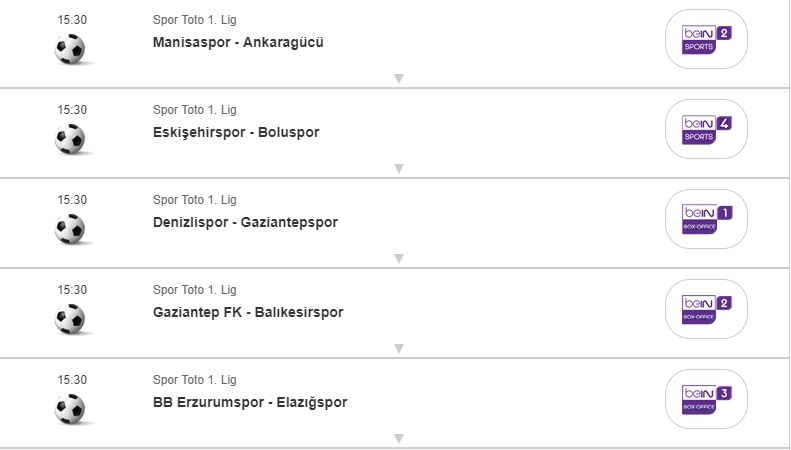Screen dimensions: 791x450
Task: Expand details arrow under Gaziantep FK - Balıkesirspor
Action: click(398, 349)
